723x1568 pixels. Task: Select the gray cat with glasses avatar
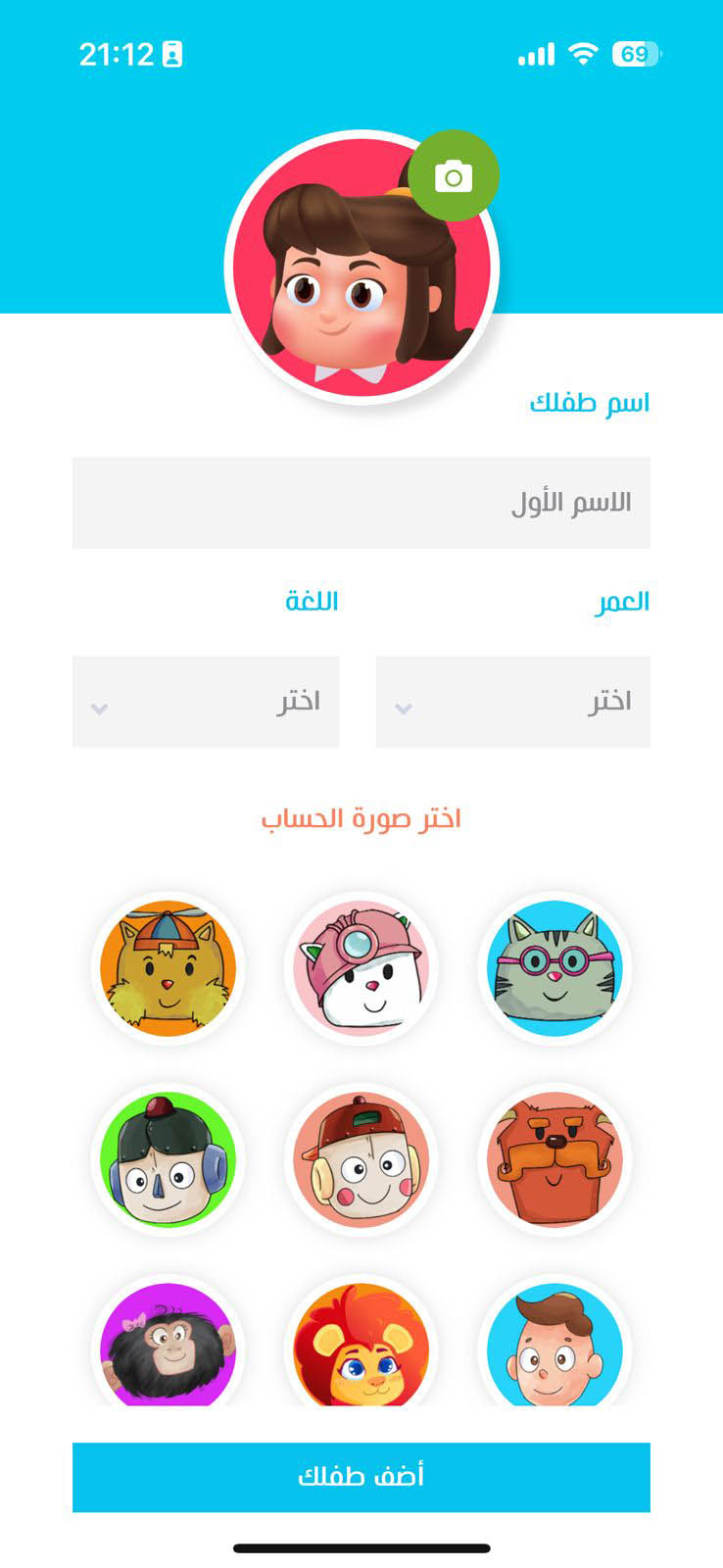click(x=554, y=968)
